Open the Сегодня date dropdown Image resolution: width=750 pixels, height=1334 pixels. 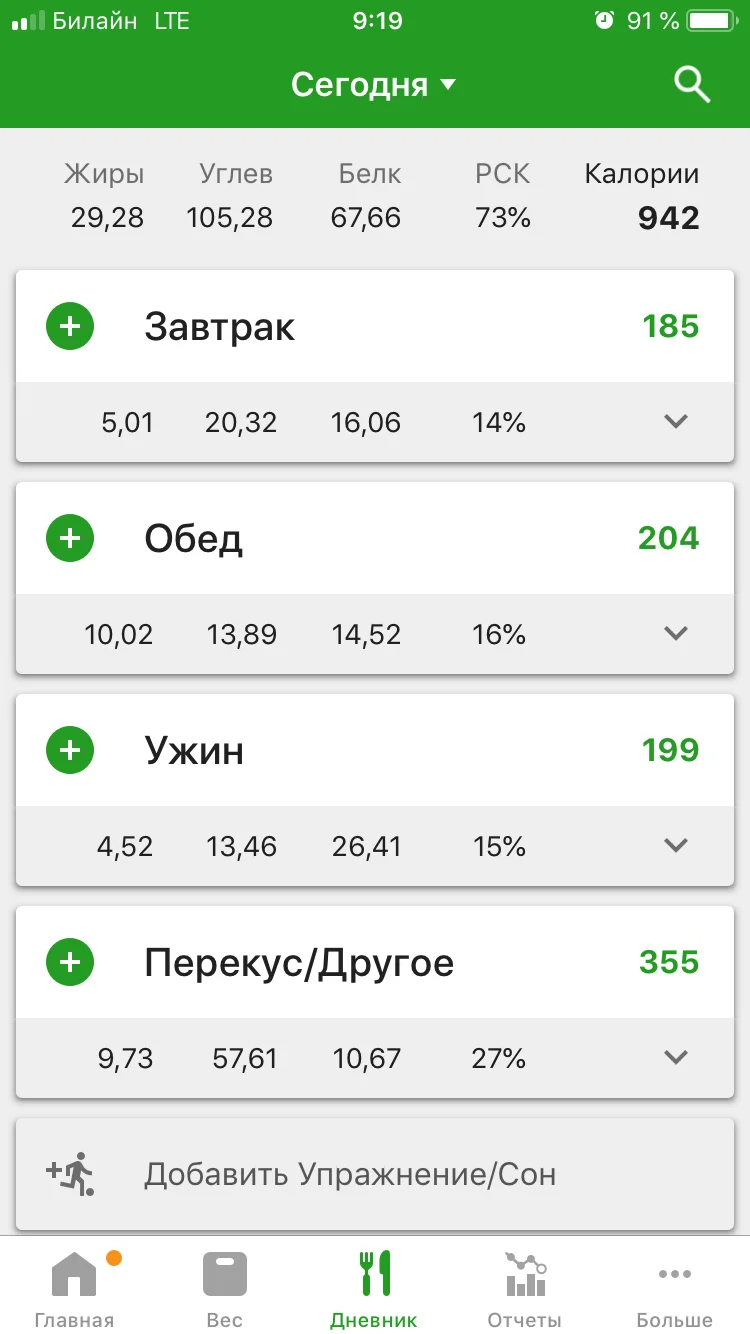(x=374, y=85)
